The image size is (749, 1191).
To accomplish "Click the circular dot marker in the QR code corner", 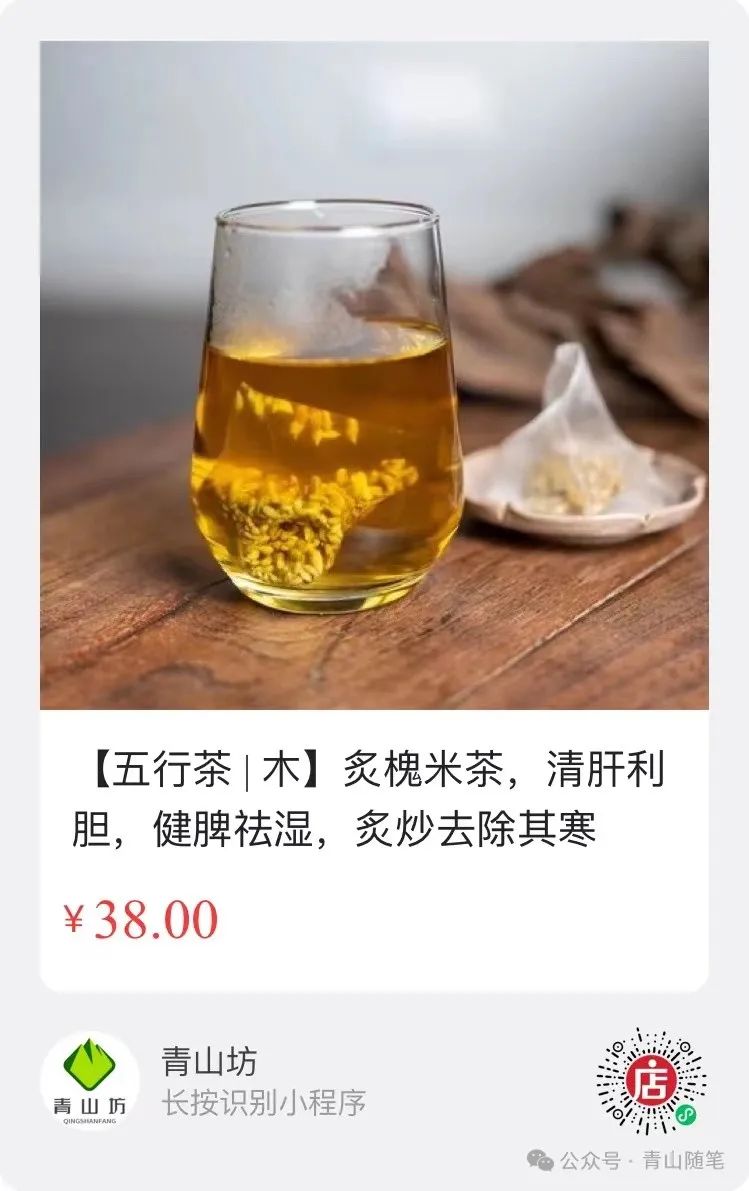I will 616,1045.
